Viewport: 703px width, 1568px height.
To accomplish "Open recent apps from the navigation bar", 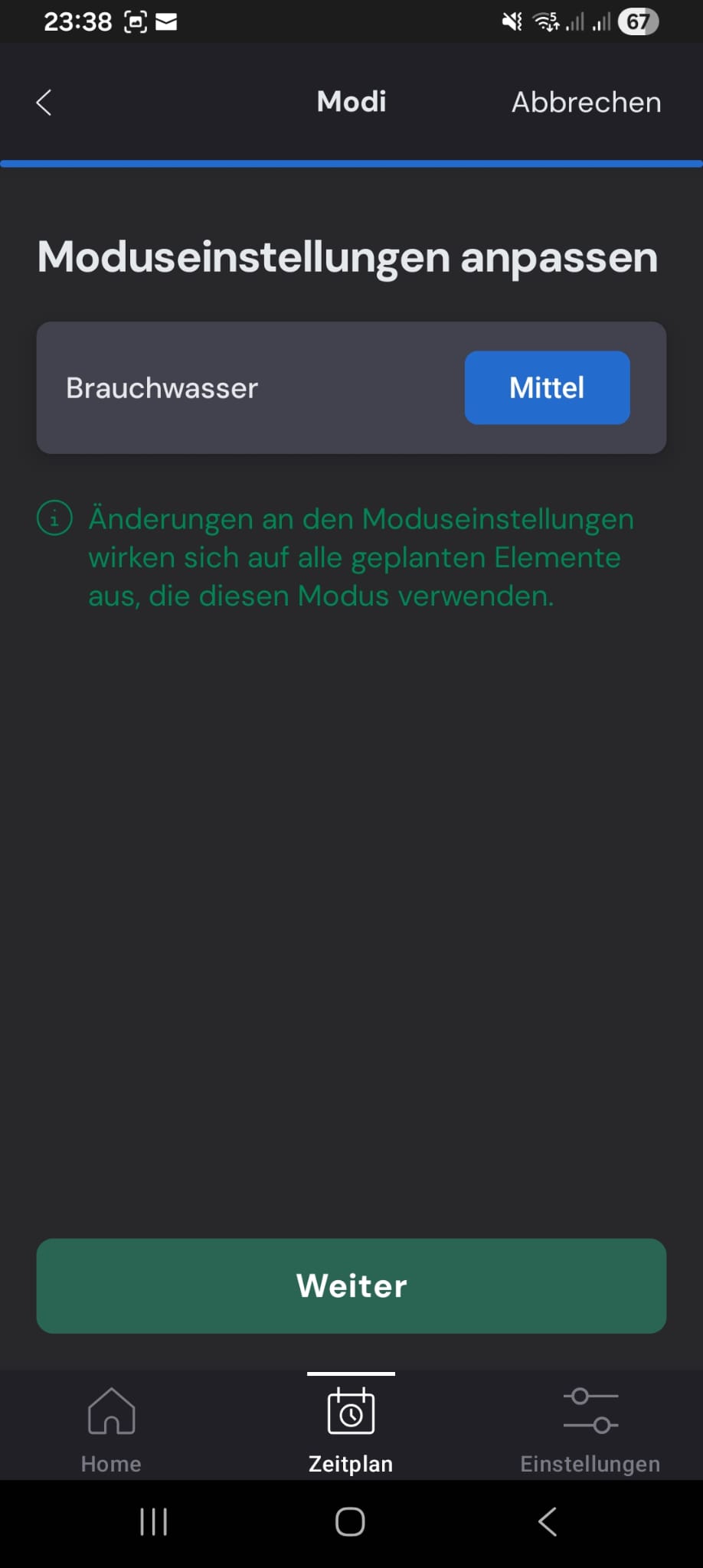I will [154, 1521].
